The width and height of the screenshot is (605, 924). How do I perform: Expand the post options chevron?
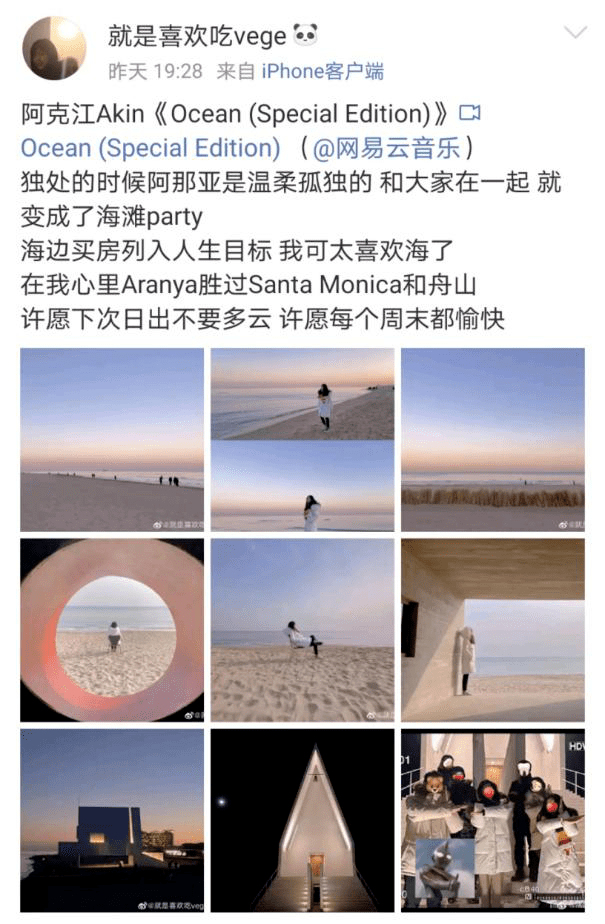pyautogui.click(x=575, y=32)
